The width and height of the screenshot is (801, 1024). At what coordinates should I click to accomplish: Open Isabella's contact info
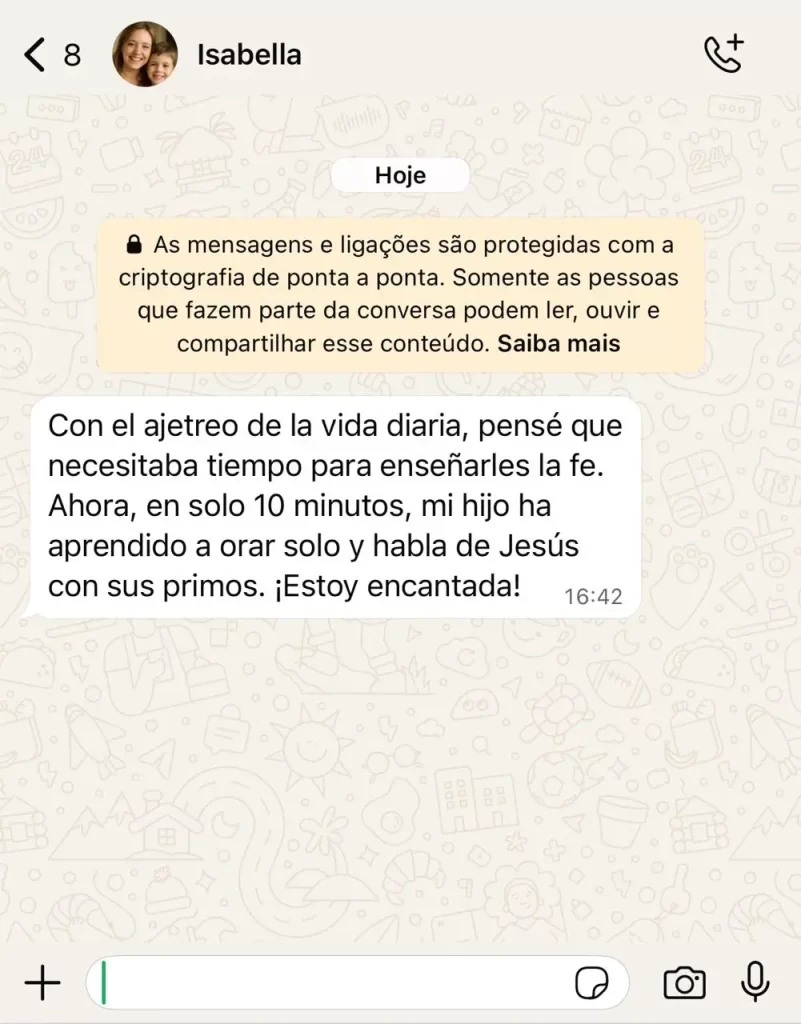[249, 55]
